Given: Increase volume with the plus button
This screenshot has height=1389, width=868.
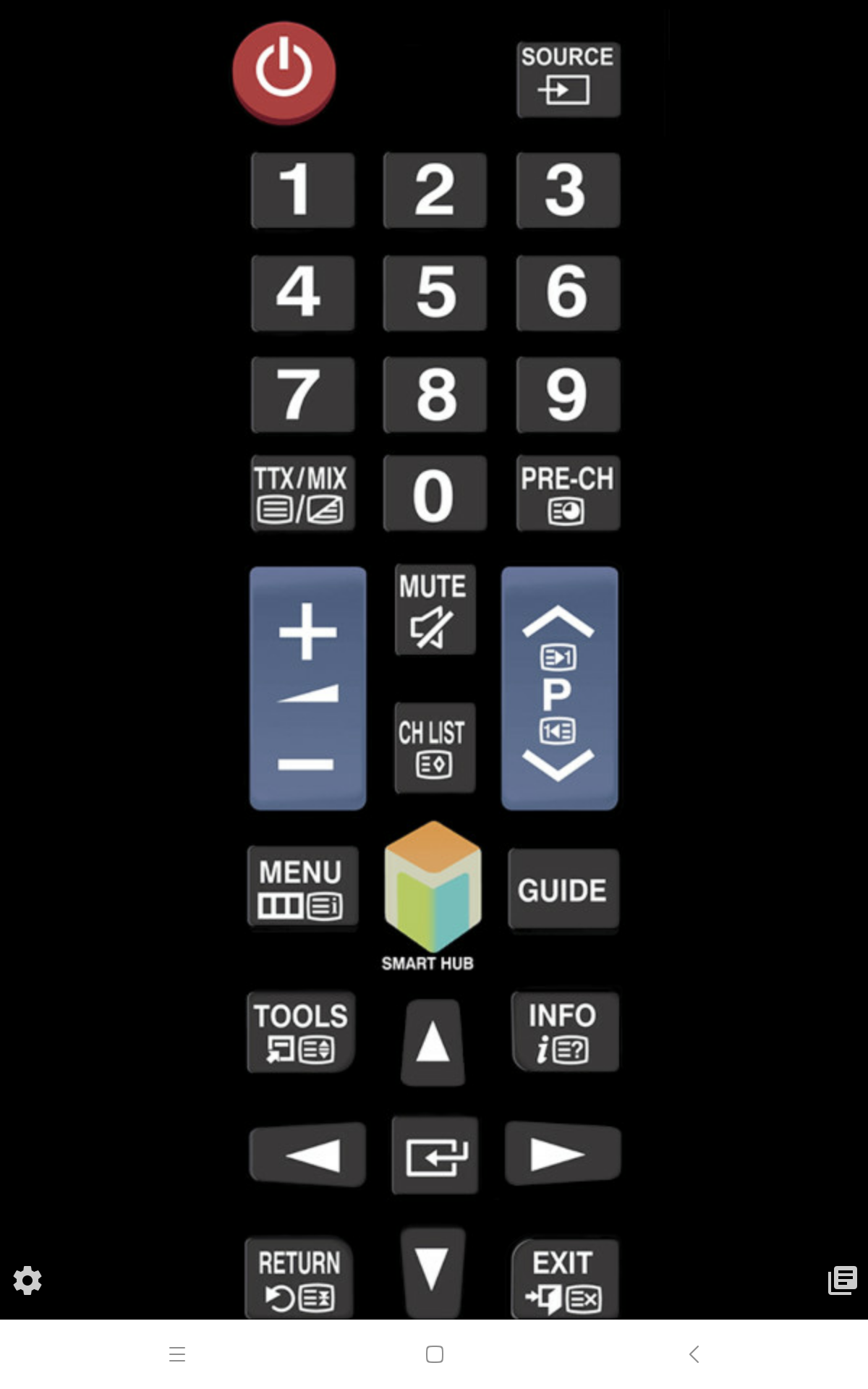Looking at the screenshot, I should (307, 631).
